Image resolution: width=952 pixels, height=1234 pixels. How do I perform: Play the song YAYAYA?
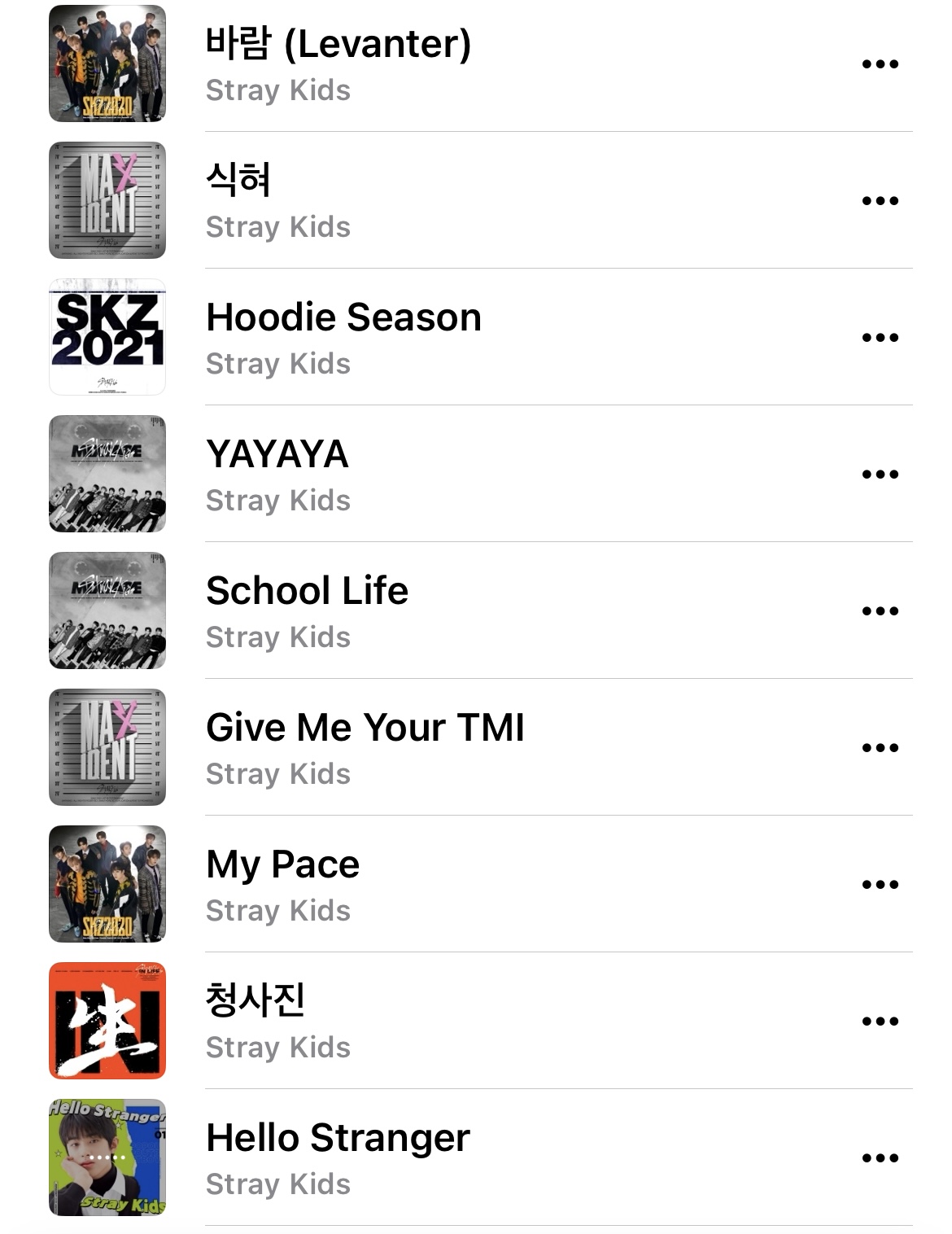click(277, 454)
